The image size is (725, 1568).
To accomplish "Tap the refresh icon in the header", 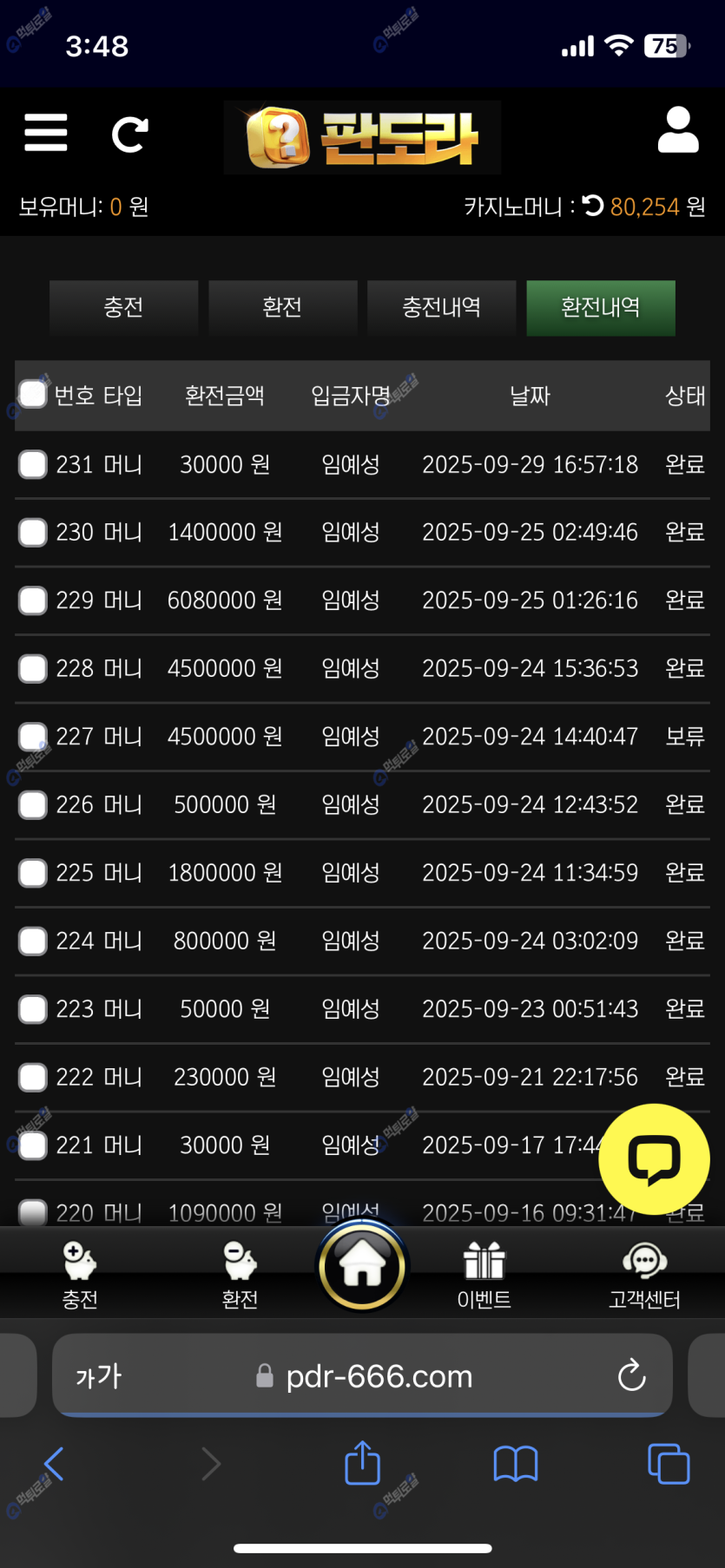I will pos(130,134).
